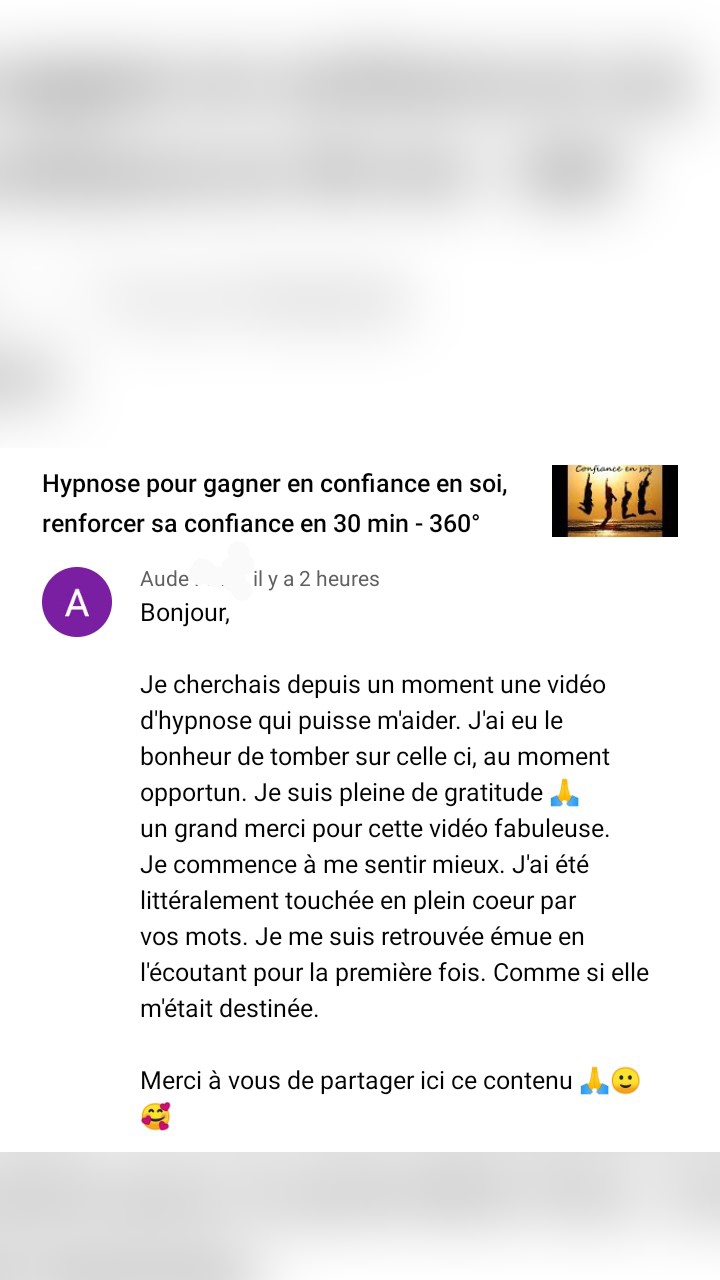Open the Confiance en soi video thumbnail
The width and height of the screenshot is (720, 1280).
pos(614,501)
